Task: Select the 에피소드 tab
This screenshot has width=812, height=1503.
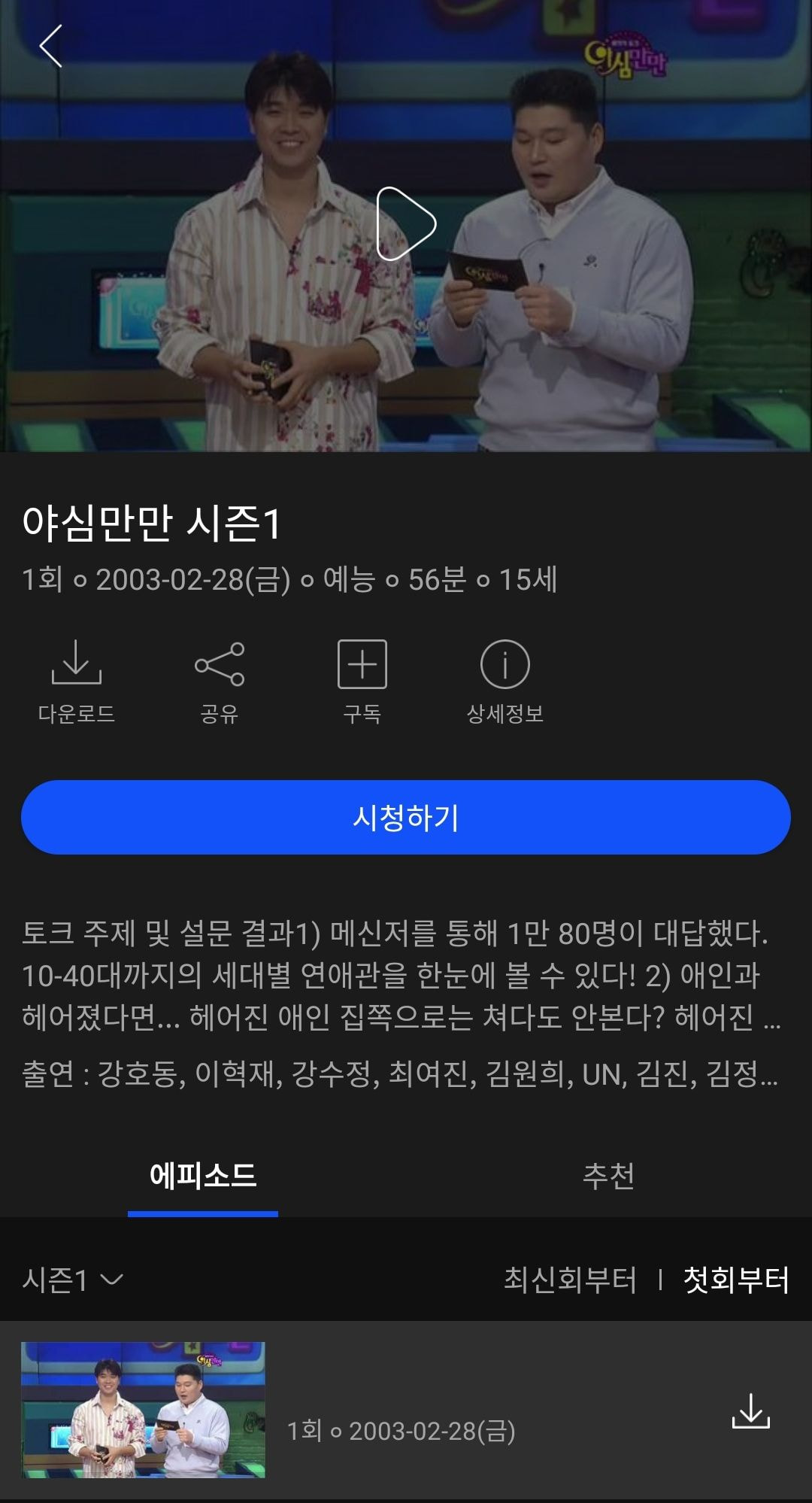Action: click(203, 1176)
